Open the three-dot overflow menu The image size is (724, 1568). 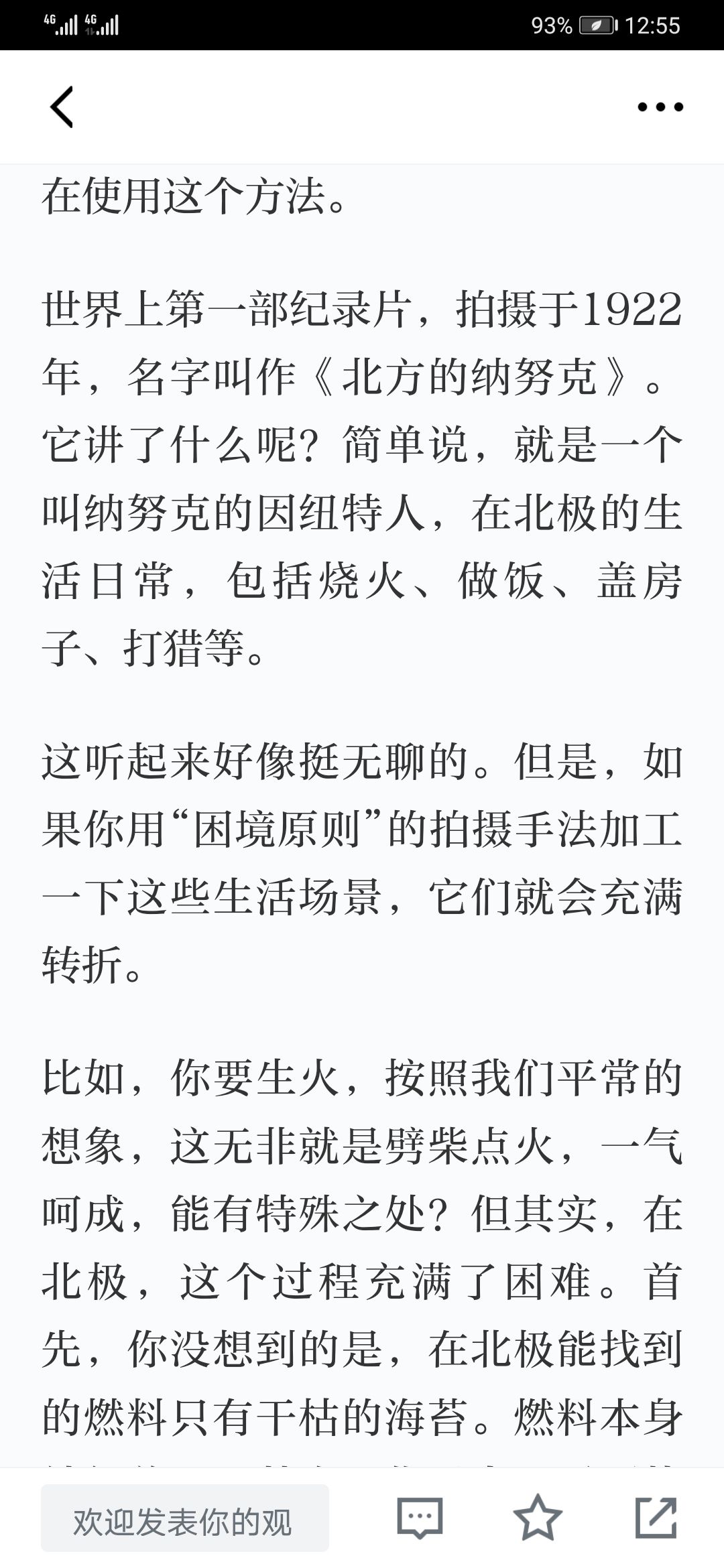pos(660,107)
